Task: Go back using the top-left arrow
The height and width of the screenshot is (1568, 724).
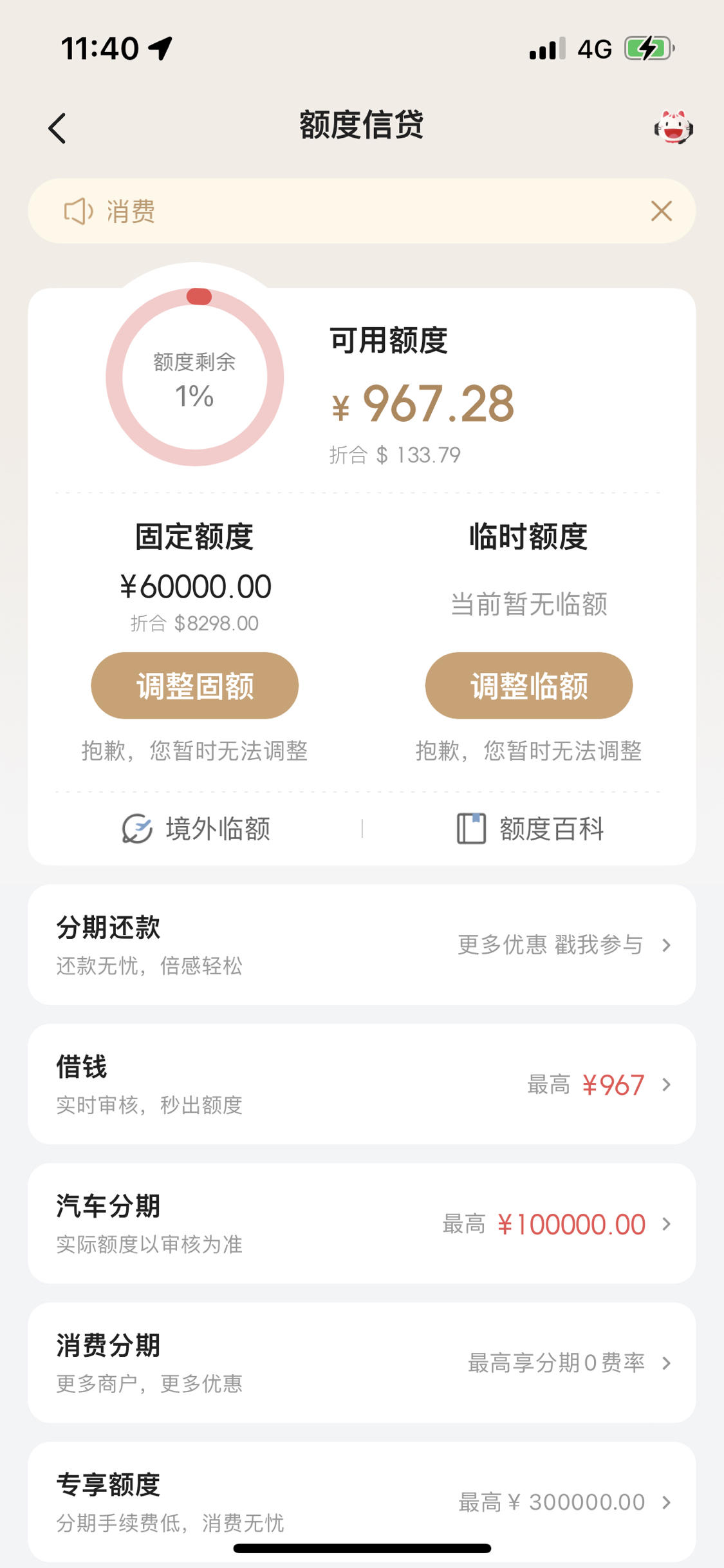Action: coord(57,128)
